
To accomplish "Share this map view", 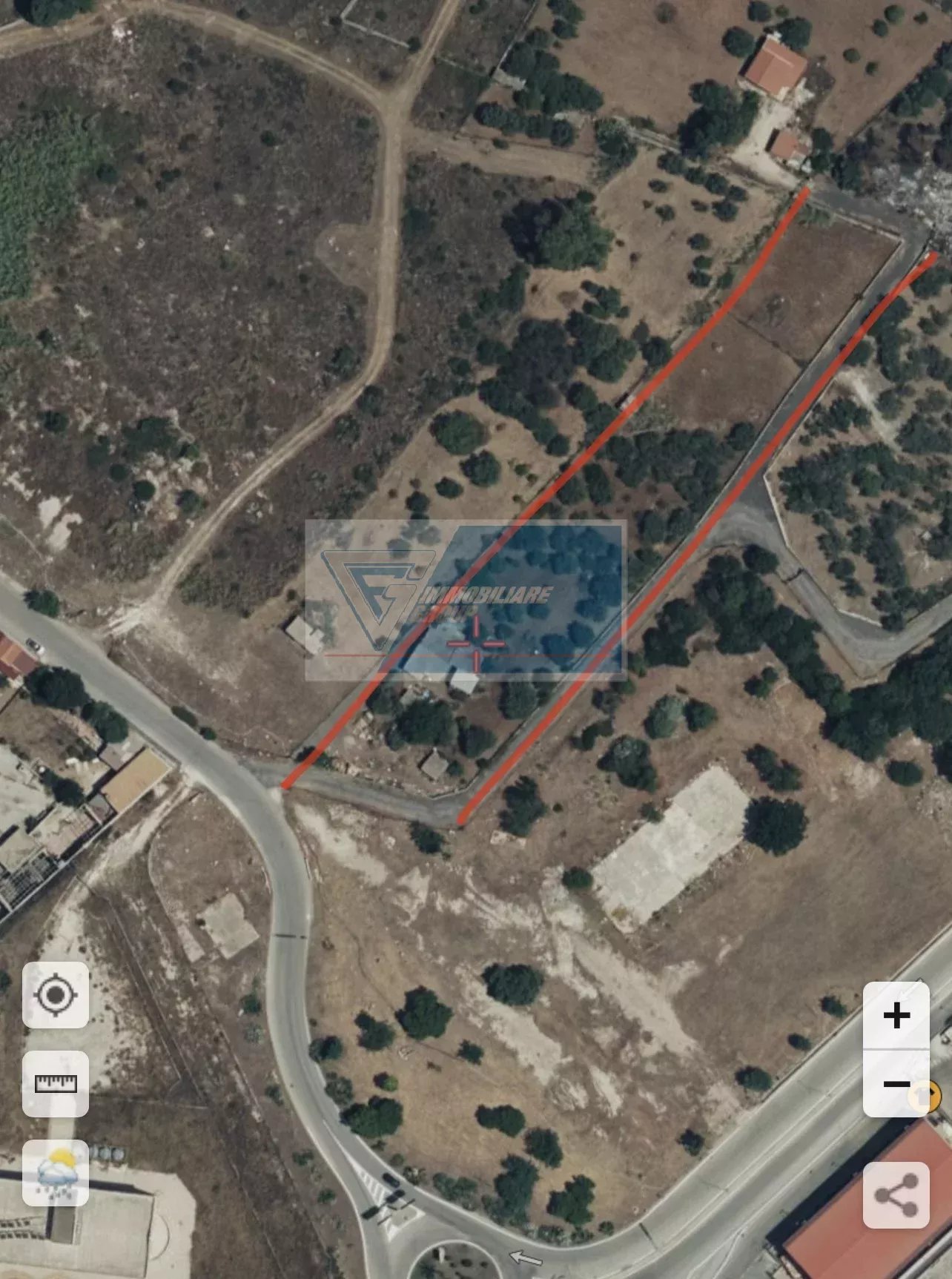I will (x=896, y=1195).
